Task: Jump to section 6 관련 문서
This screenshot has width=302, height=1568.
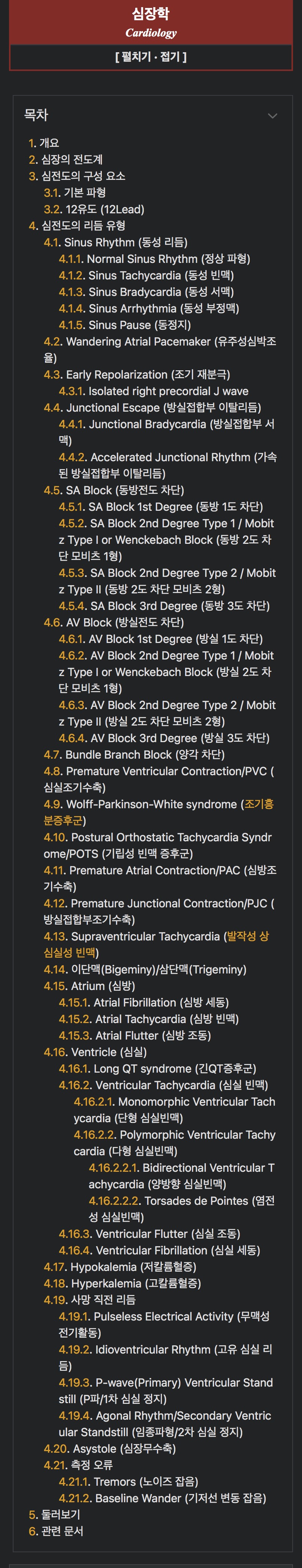Action: click(x=33, y=1531)
